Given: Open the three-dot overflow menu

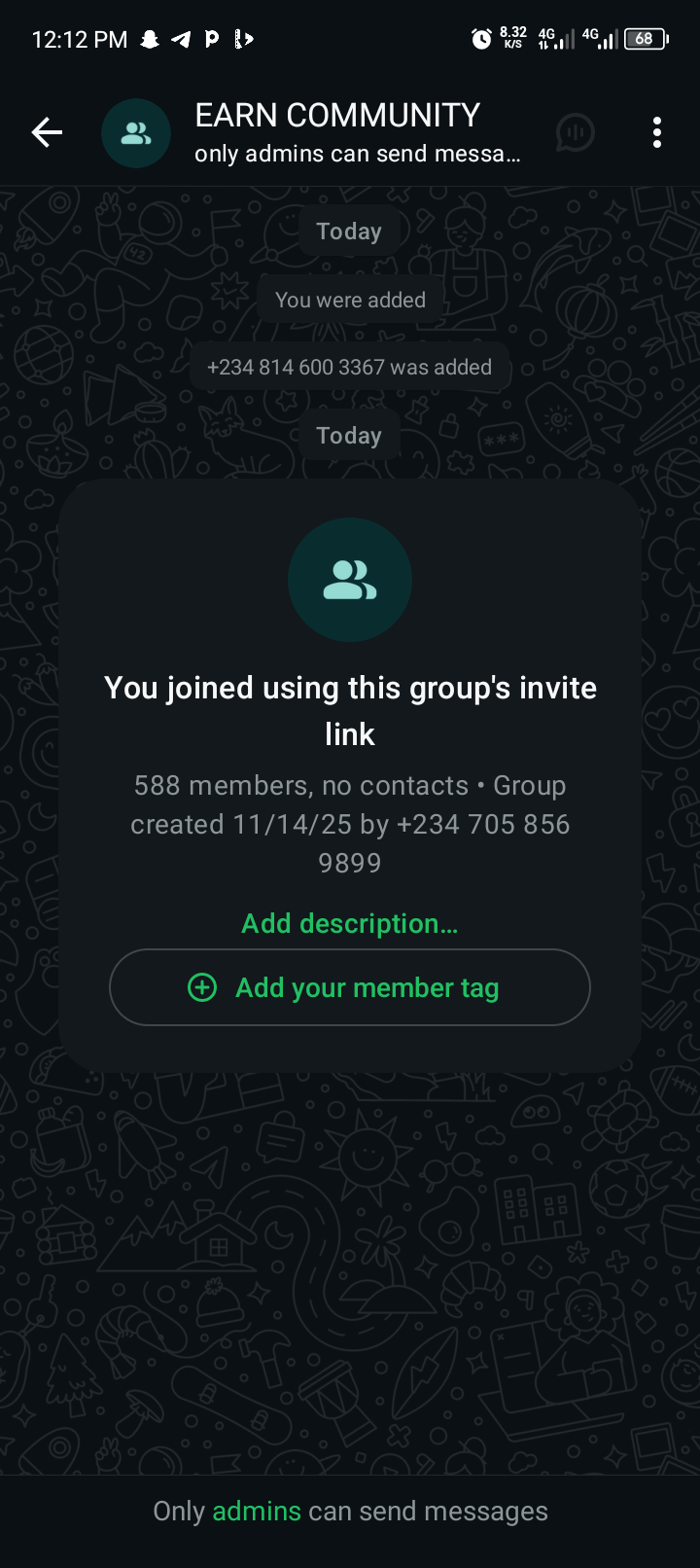Looking at the screenshot, I should click(657, 132).
